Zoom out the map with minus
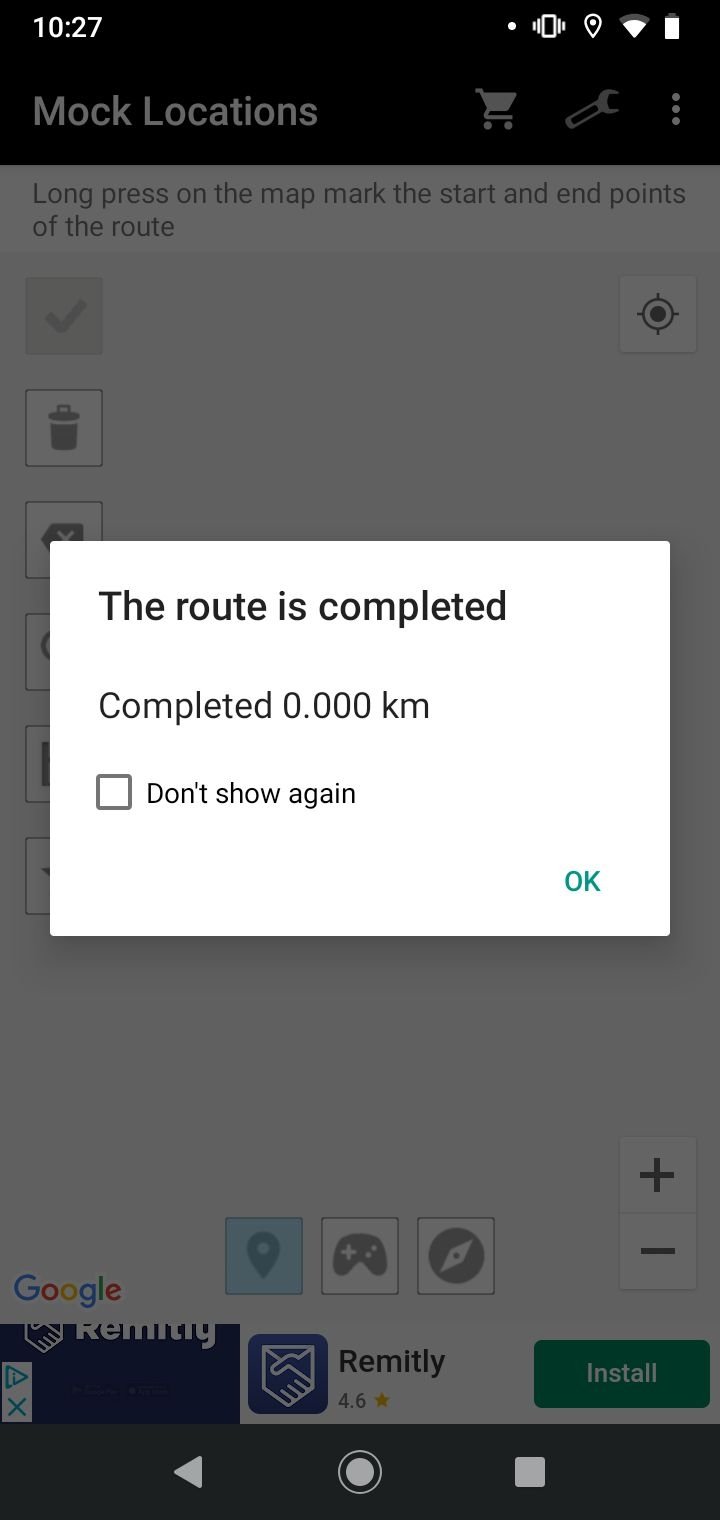Screen dimensions: 720x1520 (x=658, y=1251)
